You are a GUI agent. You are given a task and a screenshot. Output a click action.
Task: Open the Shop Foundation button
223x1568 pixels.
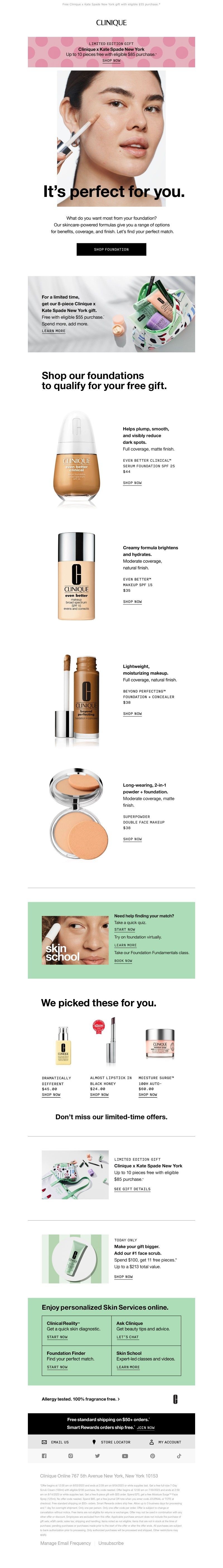111,249
